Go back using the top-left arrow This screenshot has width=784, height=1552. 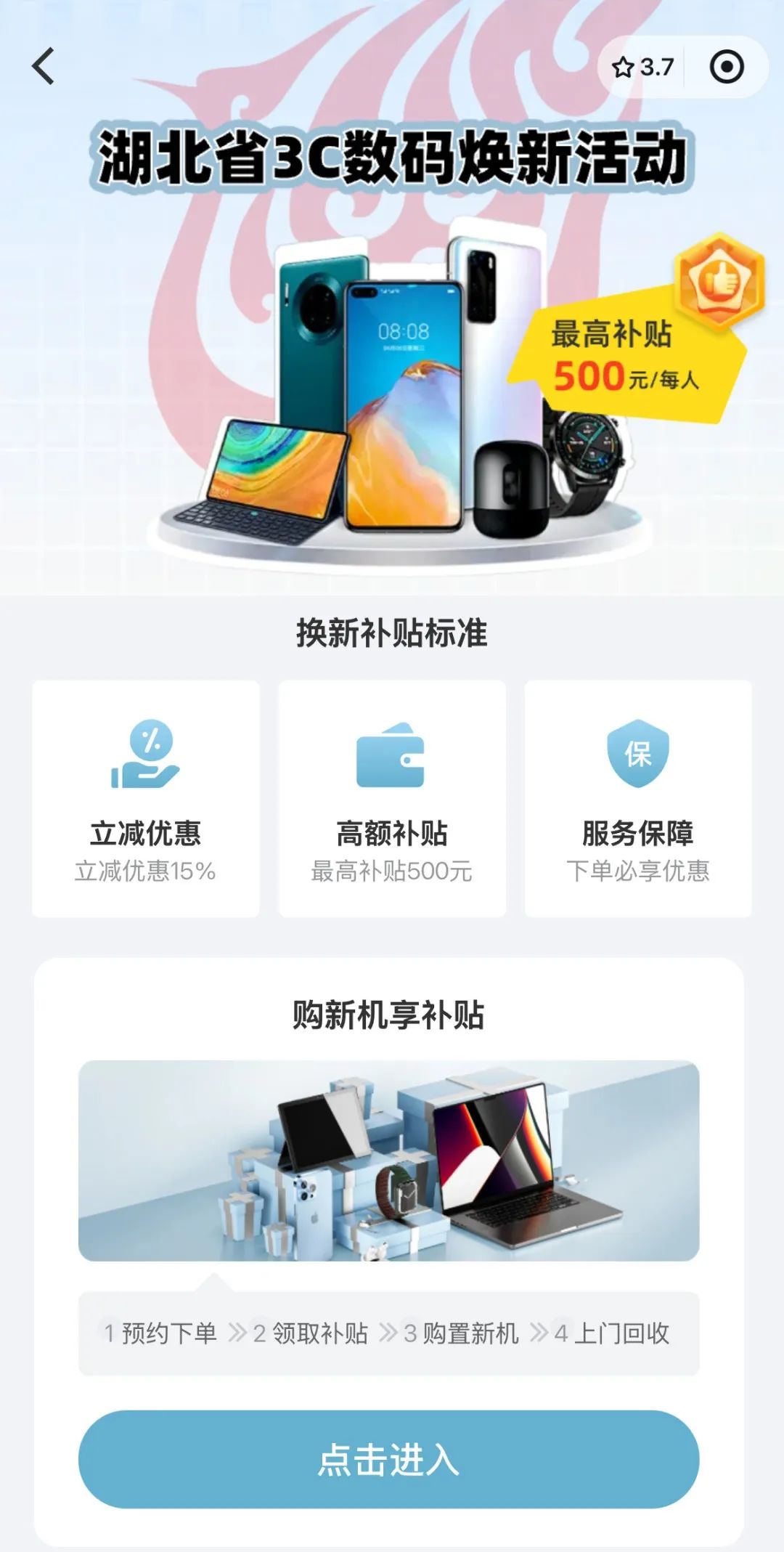tap(44, 67)
